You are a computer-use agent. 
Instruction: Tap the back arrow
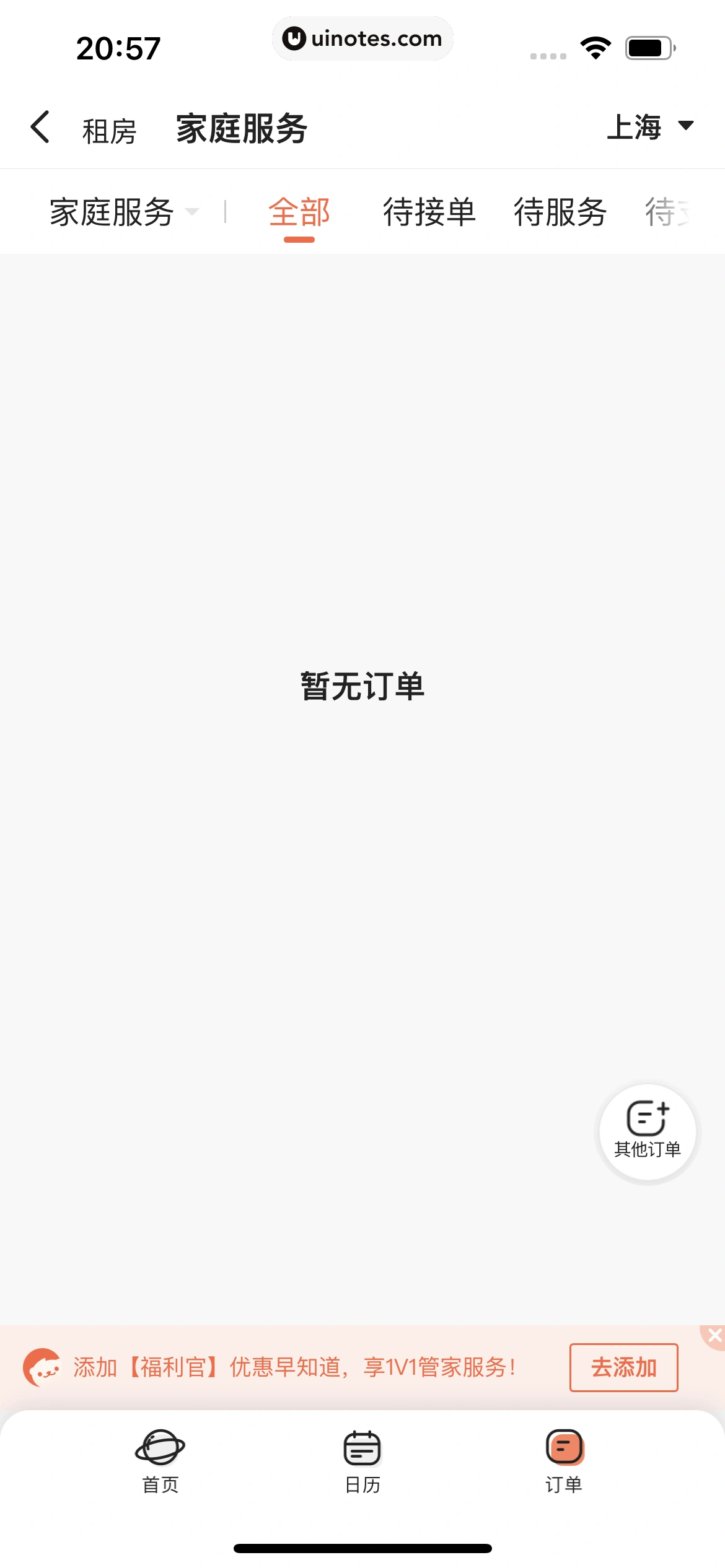(40, 128)
